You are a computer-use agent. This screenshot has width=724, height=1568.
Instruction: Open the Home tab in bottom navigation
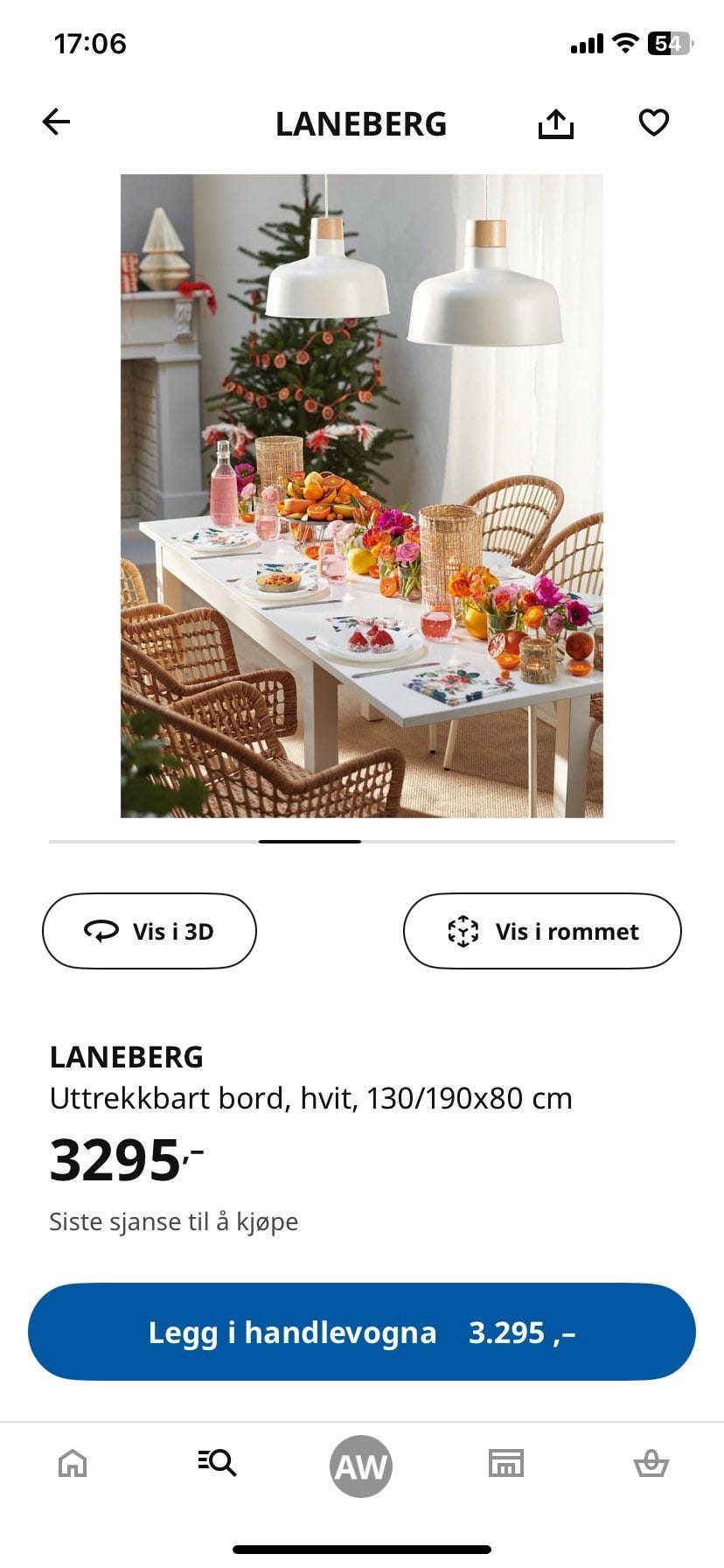pos(73,1463)
